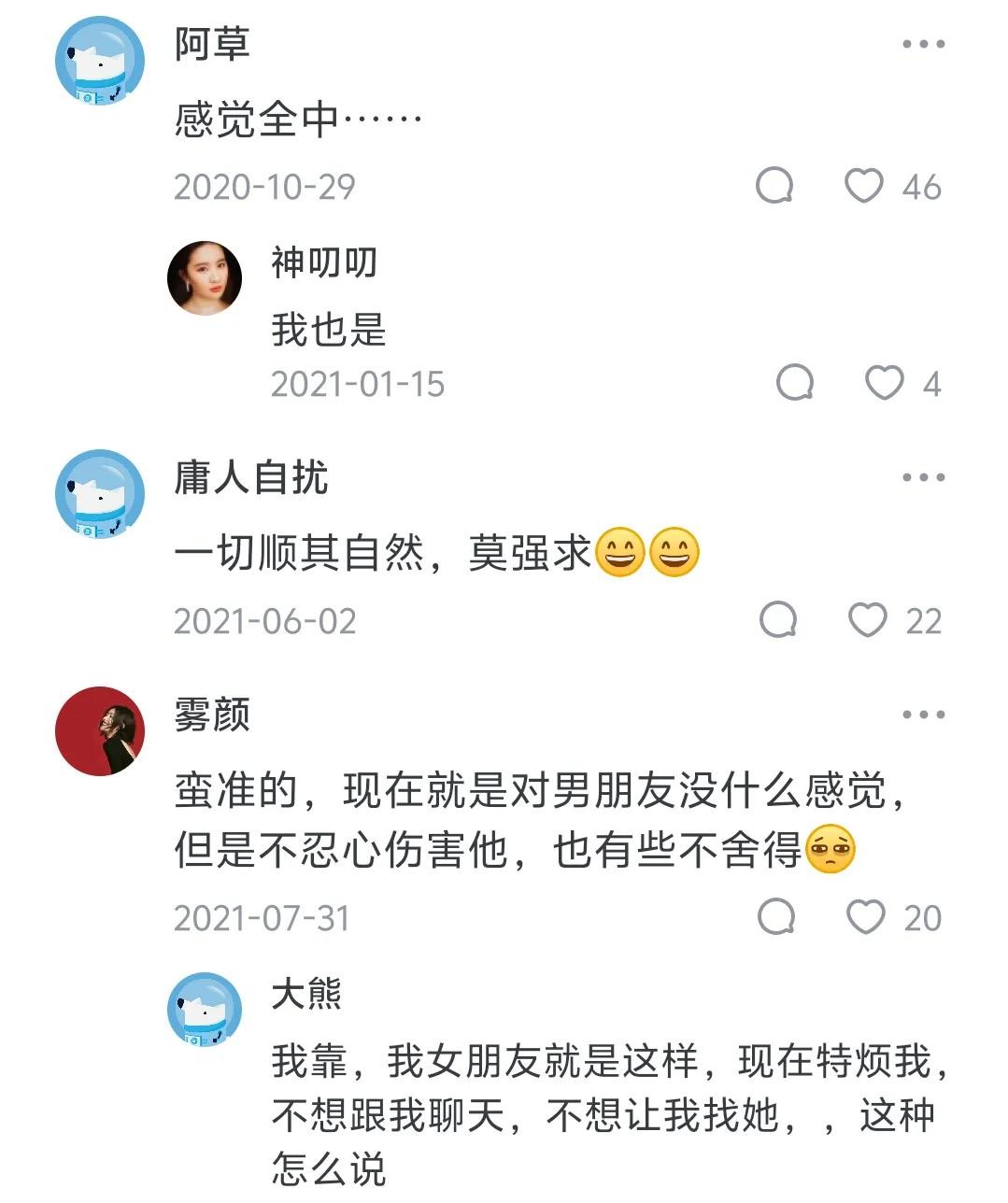
Task: Open 大熊's profile avatar
Action: point(205,1009)
